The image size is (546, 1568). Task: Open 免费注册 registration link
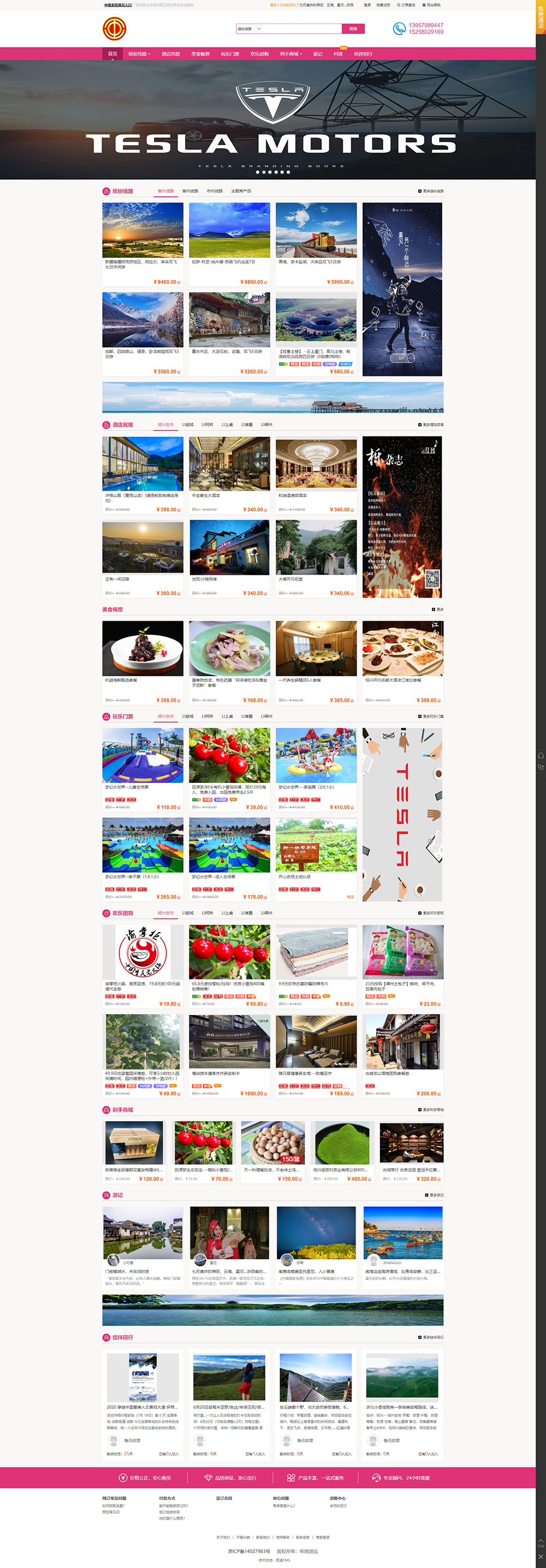(x=383, y=5)
